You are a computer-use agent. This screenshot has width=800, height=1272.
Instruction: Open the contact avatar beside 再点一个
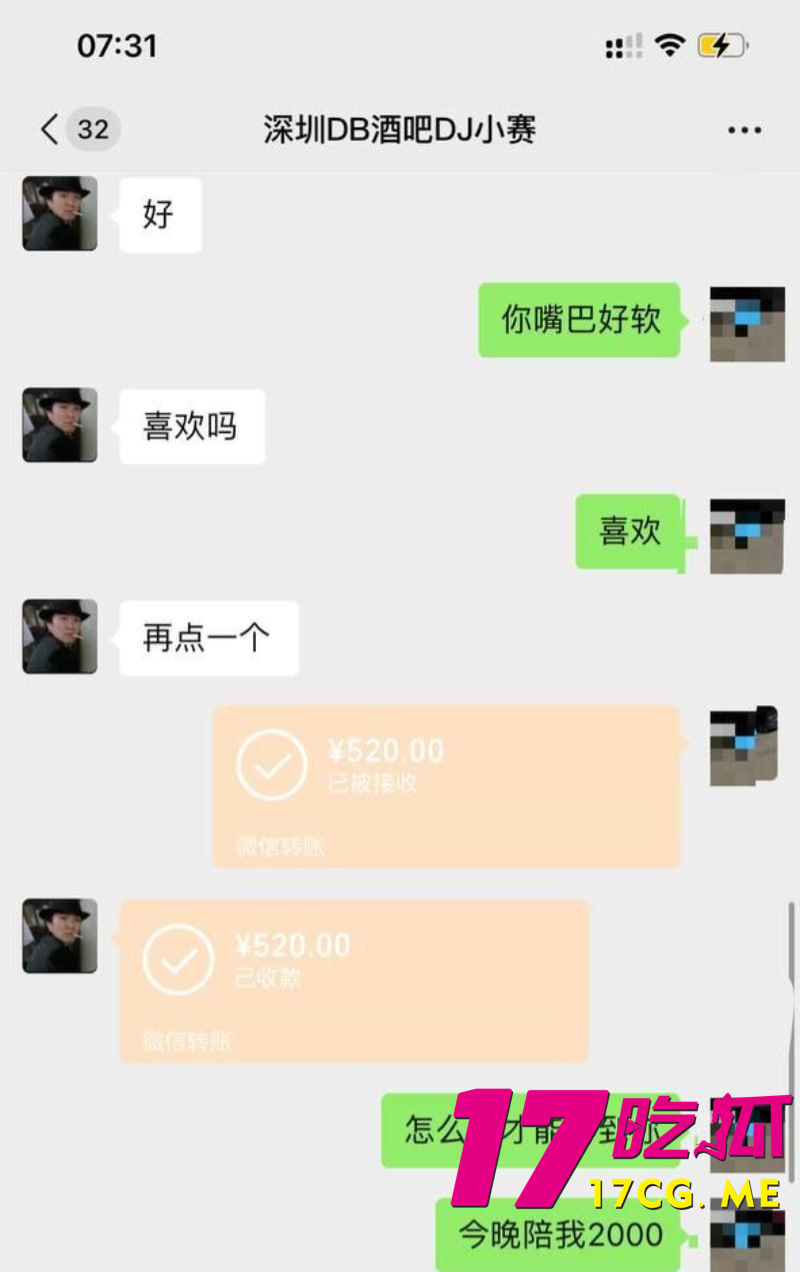(x=60, y=636)
